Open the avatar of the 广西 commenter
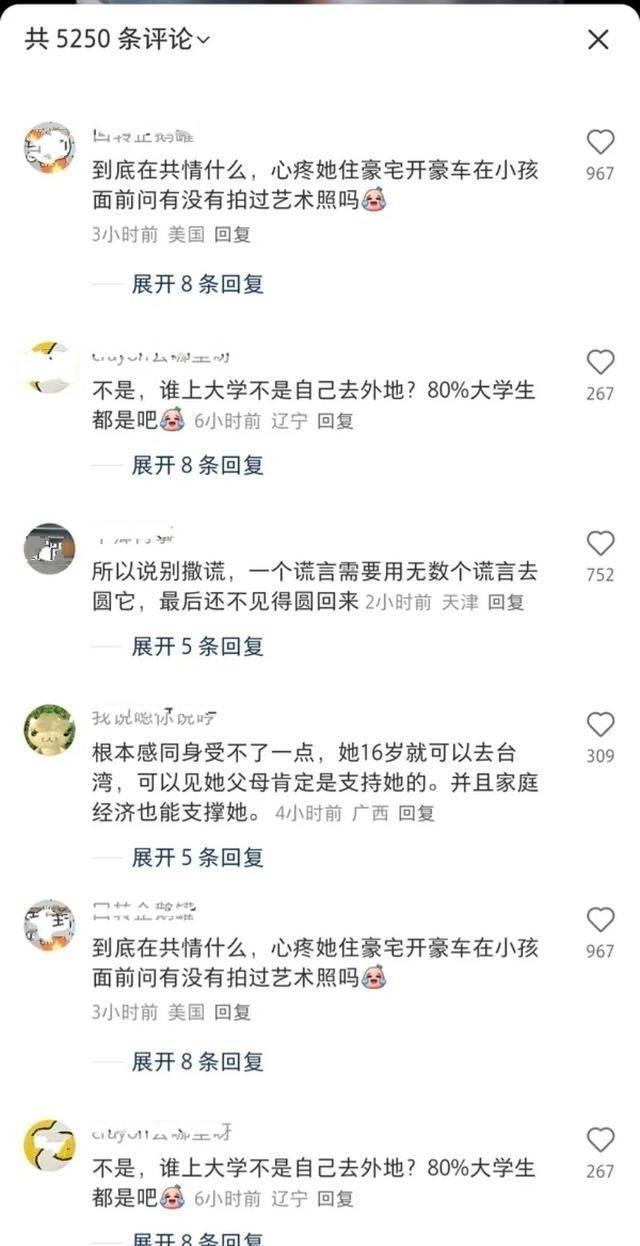 coord(49,729)
